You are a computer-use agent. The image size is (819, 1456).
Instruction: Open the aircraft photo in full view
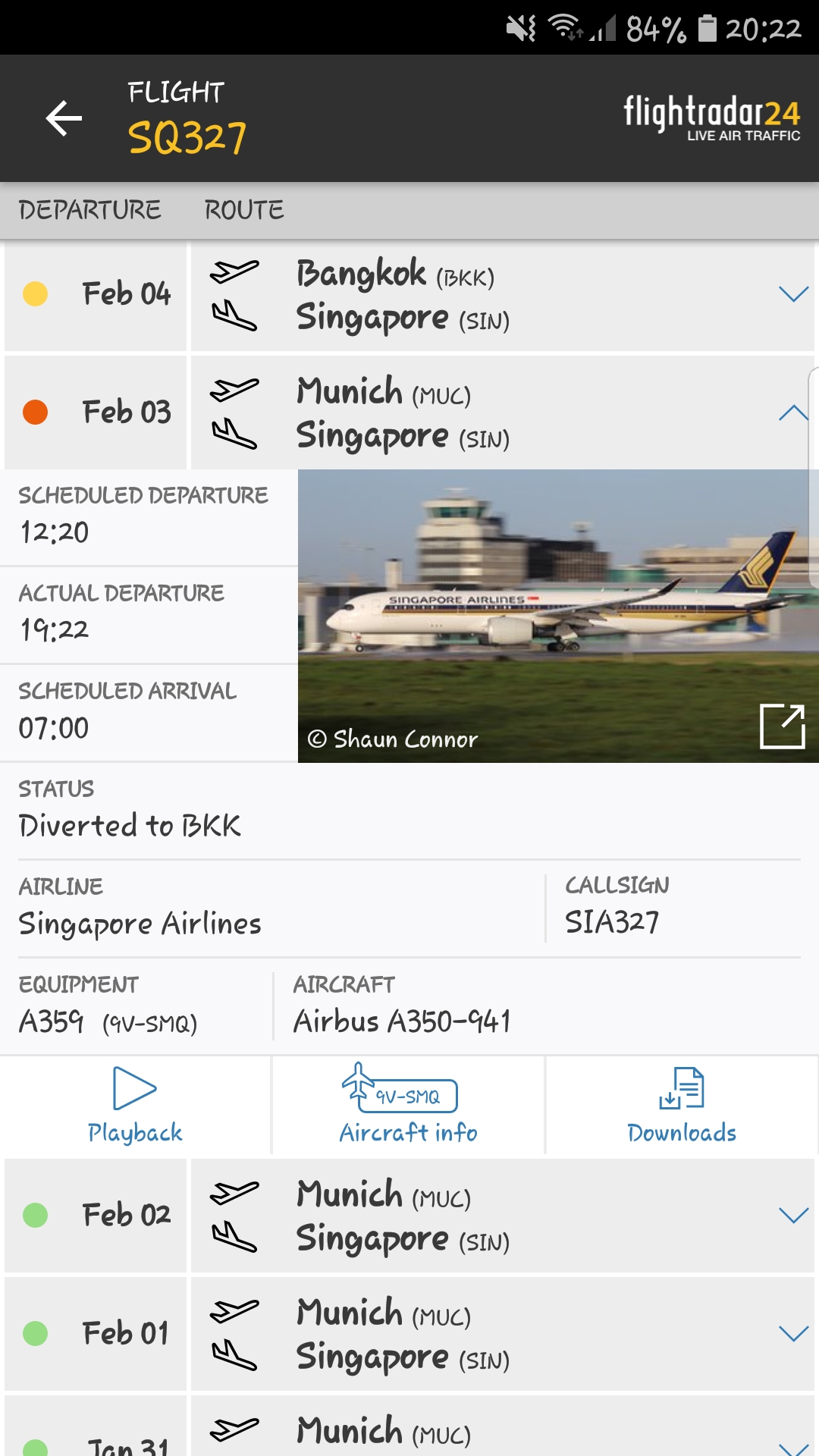pyautogui.click(x=782, y=726)
